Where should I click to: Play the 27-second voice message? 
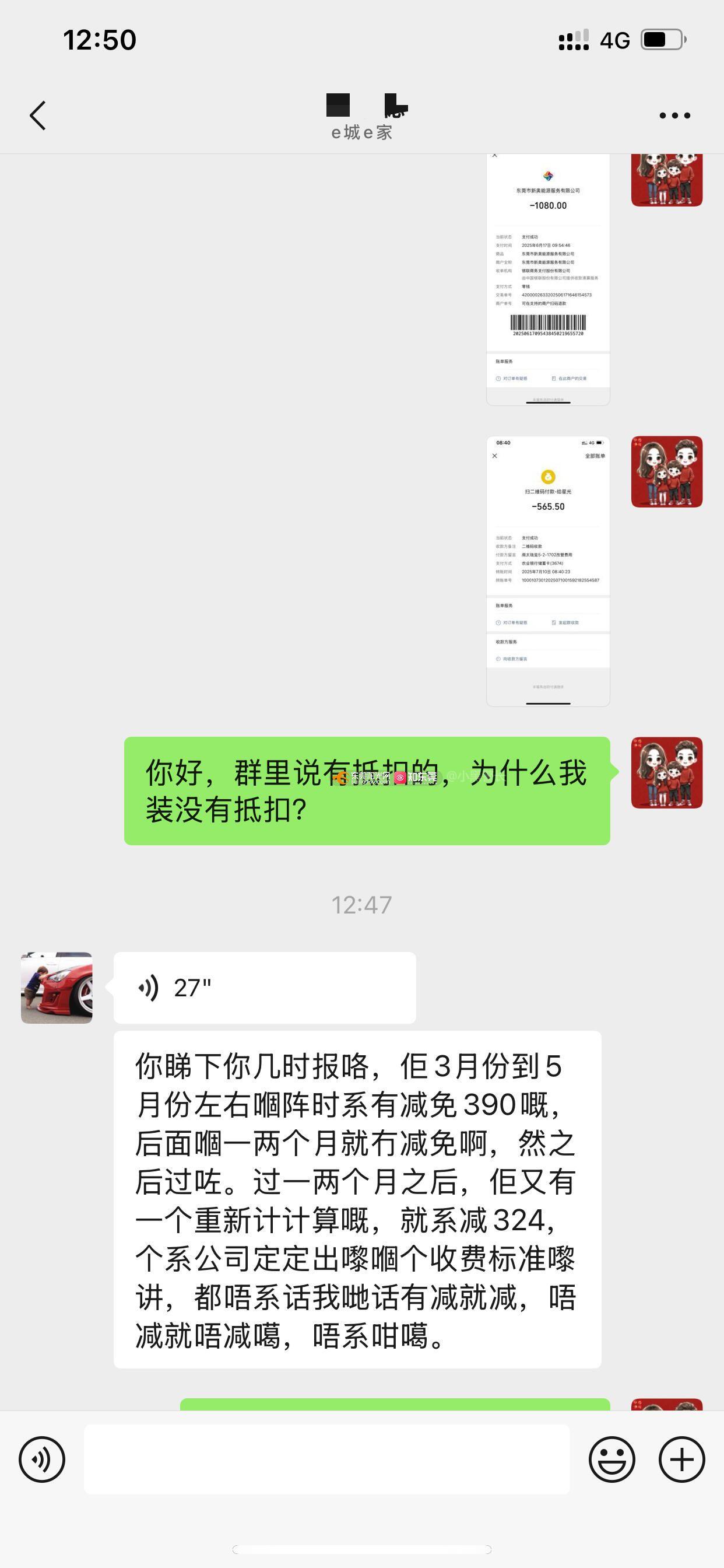click(265, 988)
